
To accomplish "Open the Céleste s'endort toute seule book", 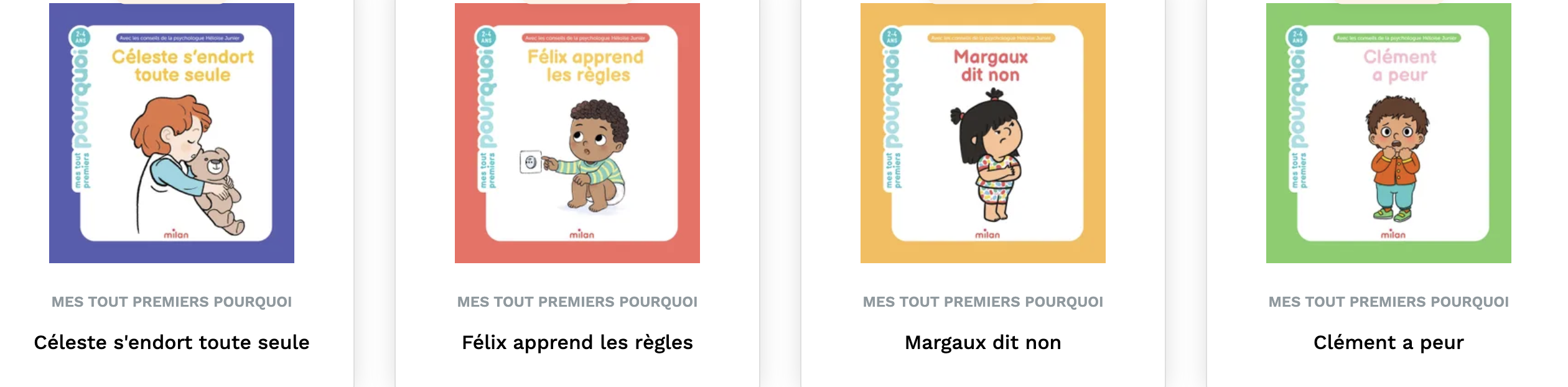I will (x=172, y=133).
